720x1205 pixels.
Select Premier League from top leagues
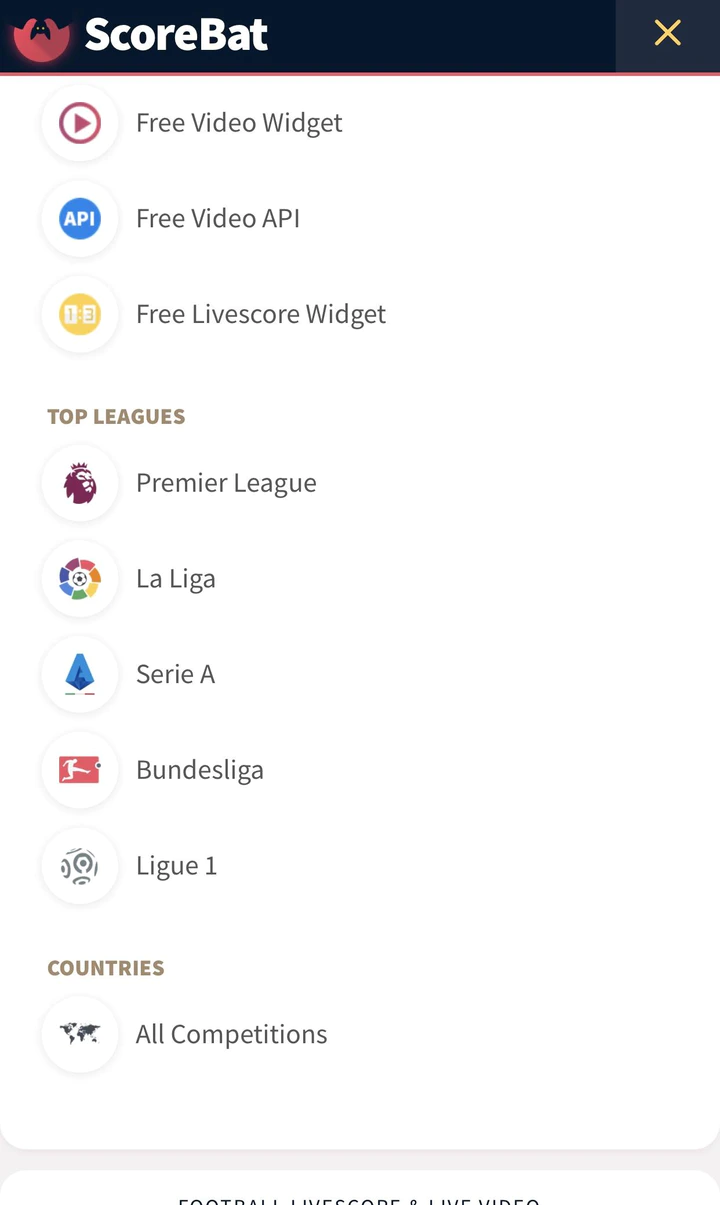pyautogui.click(x=225, y=483)
